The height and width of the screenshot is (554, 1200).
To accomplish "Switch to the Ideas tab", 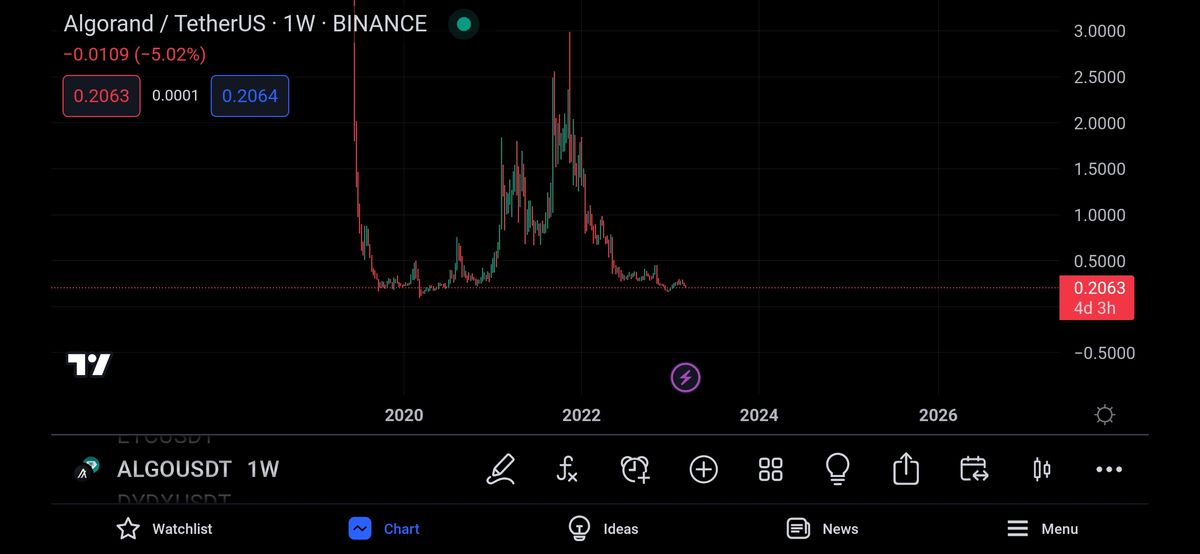I will 603,528.
